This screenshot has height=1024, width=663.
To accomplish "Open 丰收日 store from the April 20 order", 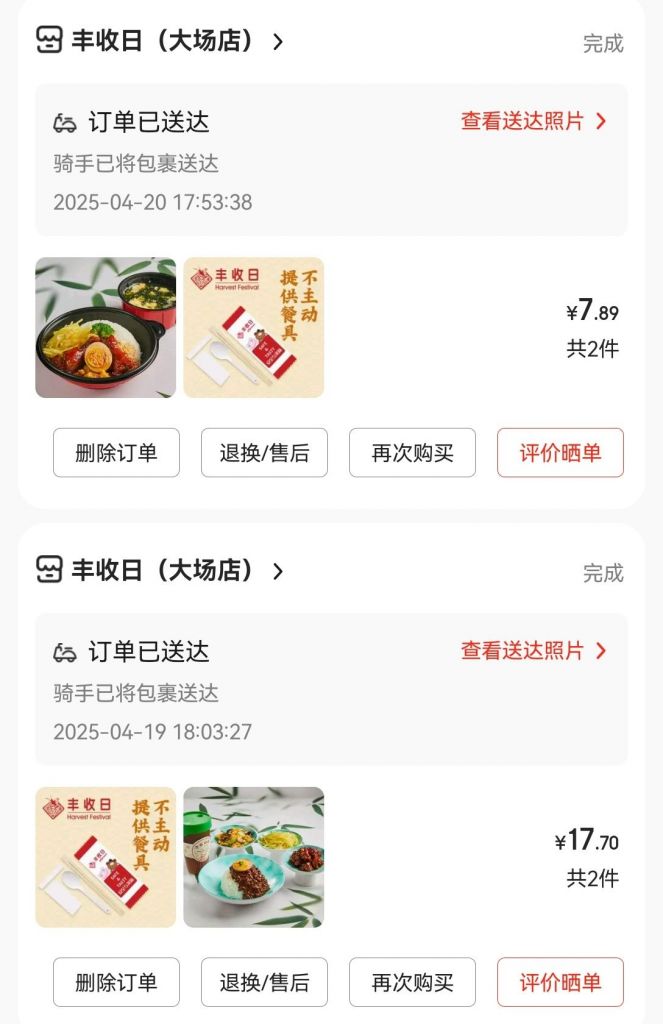I will (x=162, y=41).
